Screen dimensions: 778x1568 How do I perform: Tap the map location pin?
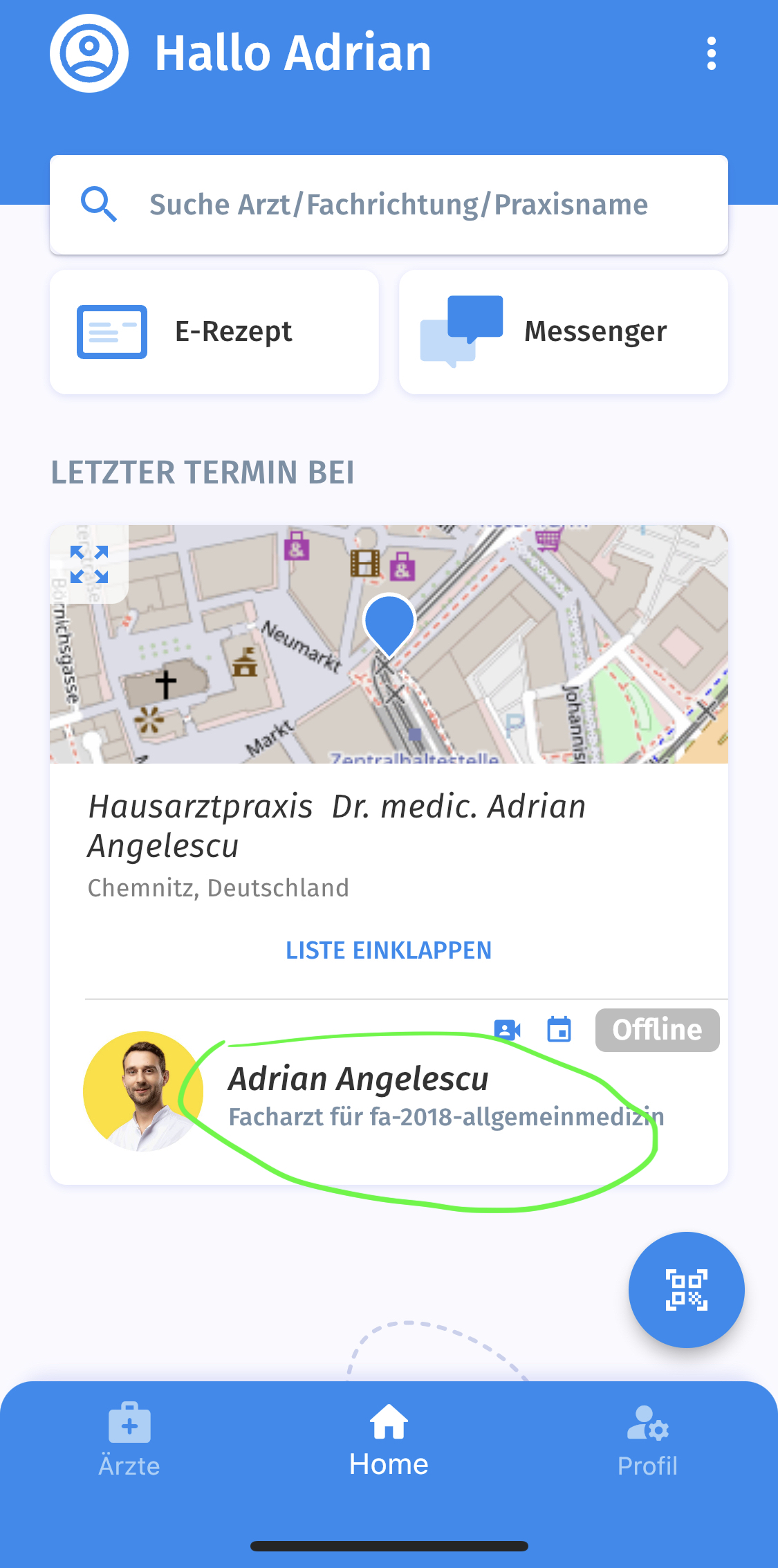389,622
